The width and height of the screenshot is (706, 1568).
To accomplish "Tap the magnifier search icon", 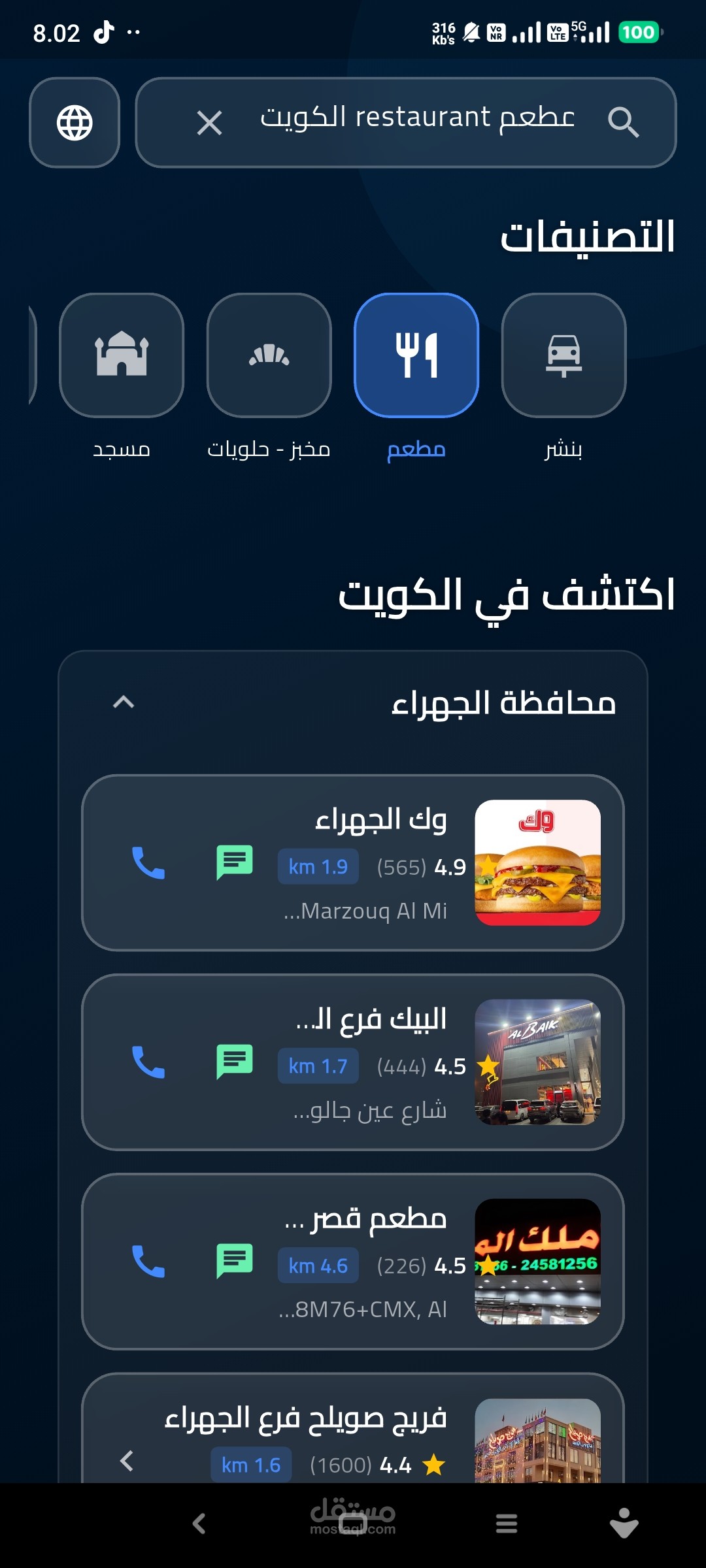I will click(x=622, y=122).
